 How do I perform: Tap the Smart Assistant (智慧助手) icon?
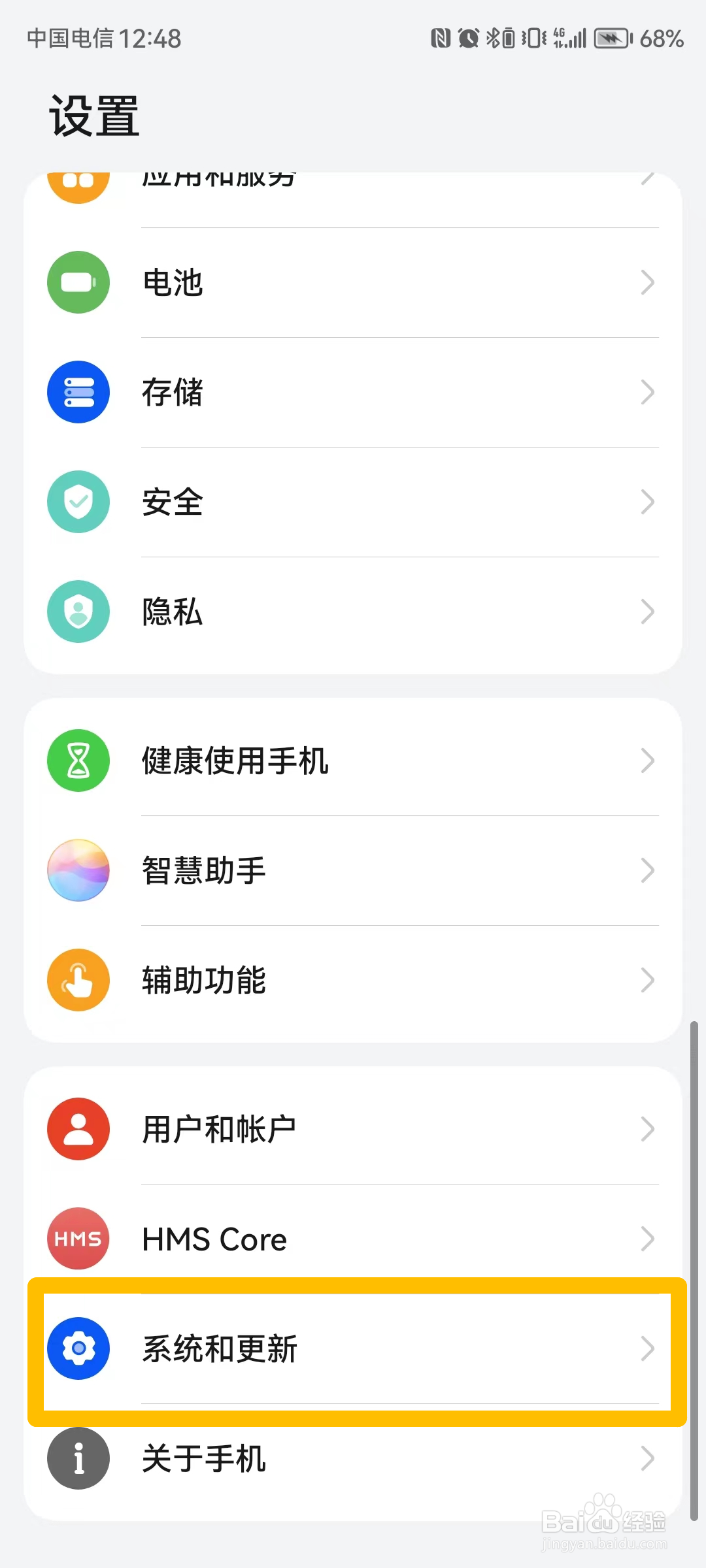[x=78, y=870]
